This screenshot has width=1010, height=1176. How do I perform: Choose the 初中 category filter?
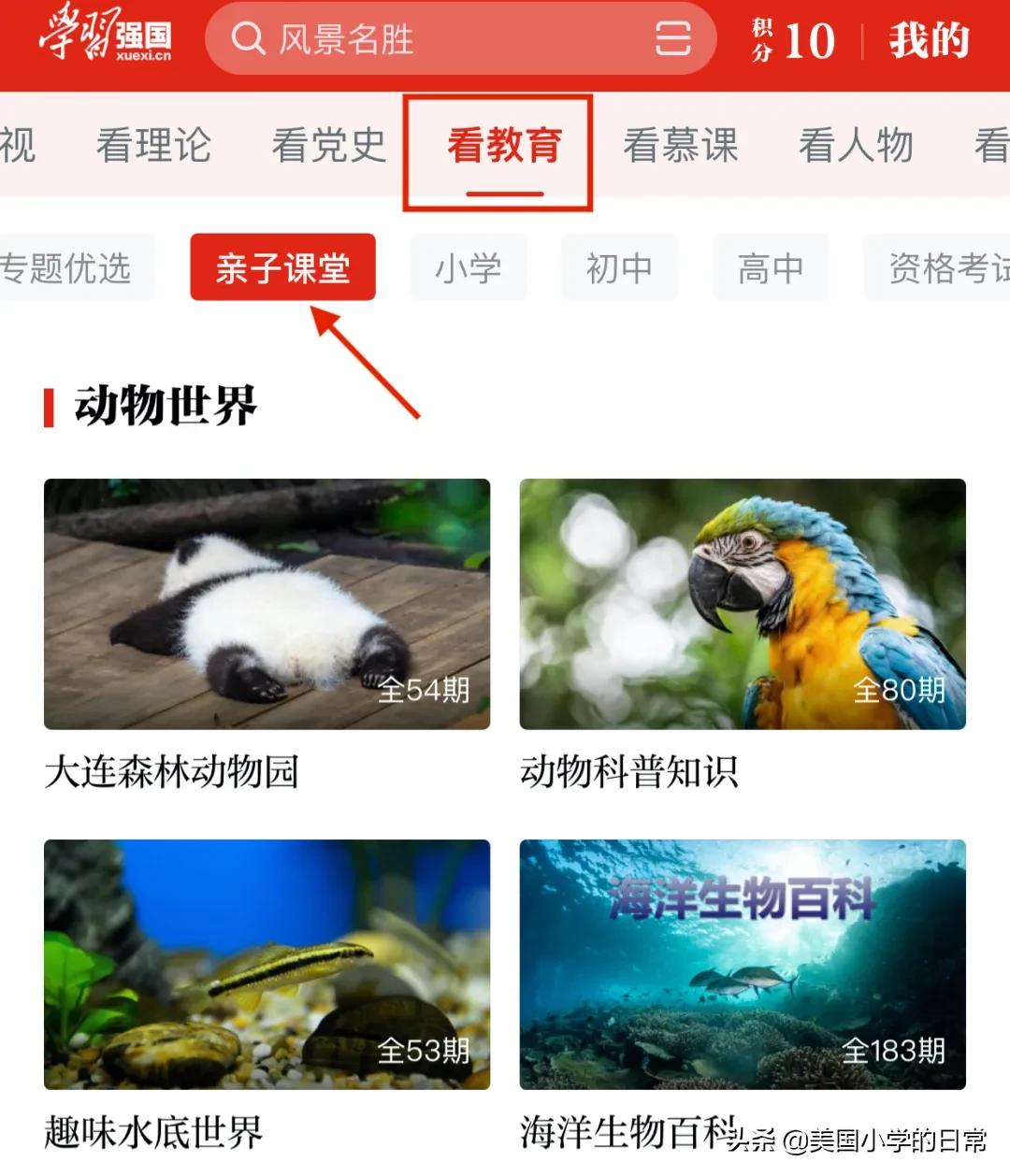click(x=619, y=268)
